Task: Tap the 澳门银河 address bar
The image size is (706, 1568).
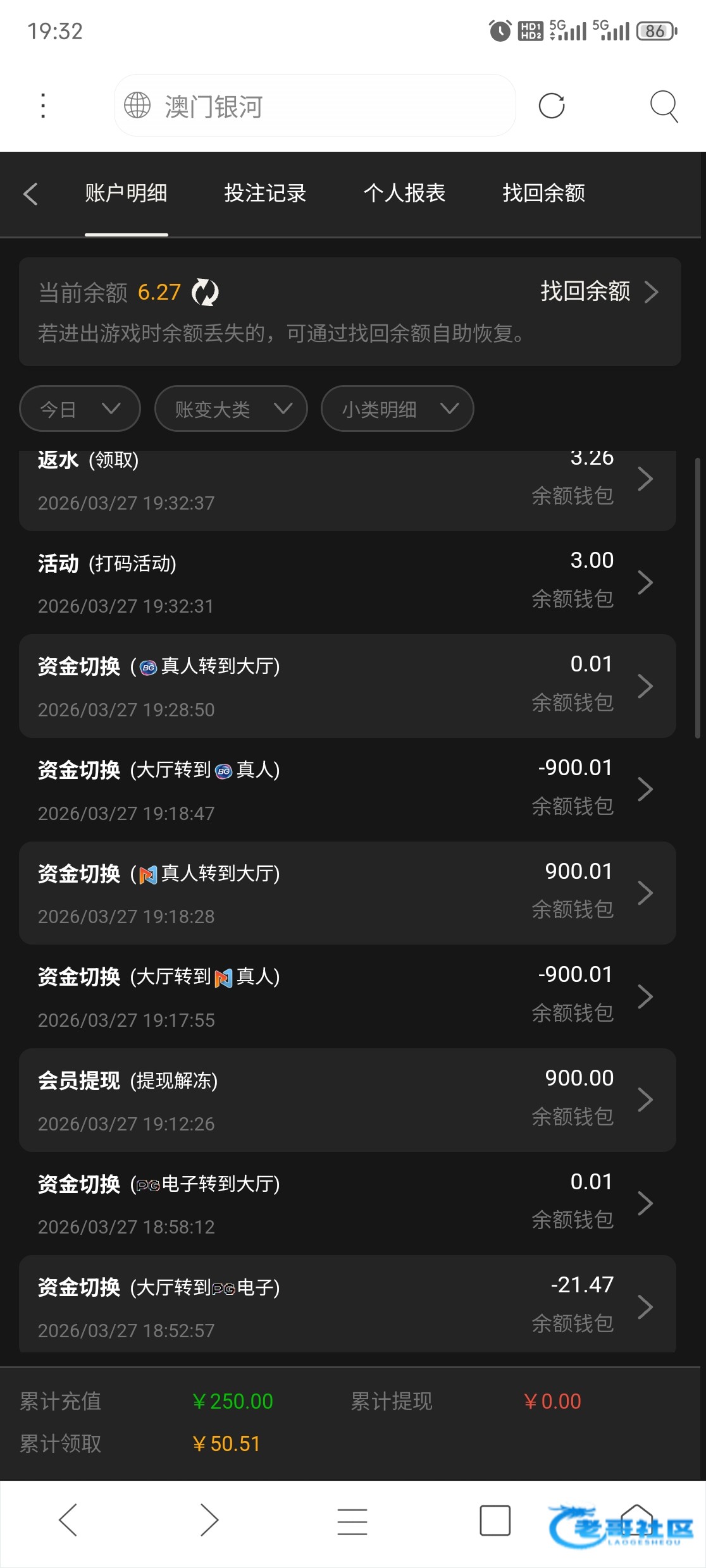Action: tap(314, 106)
